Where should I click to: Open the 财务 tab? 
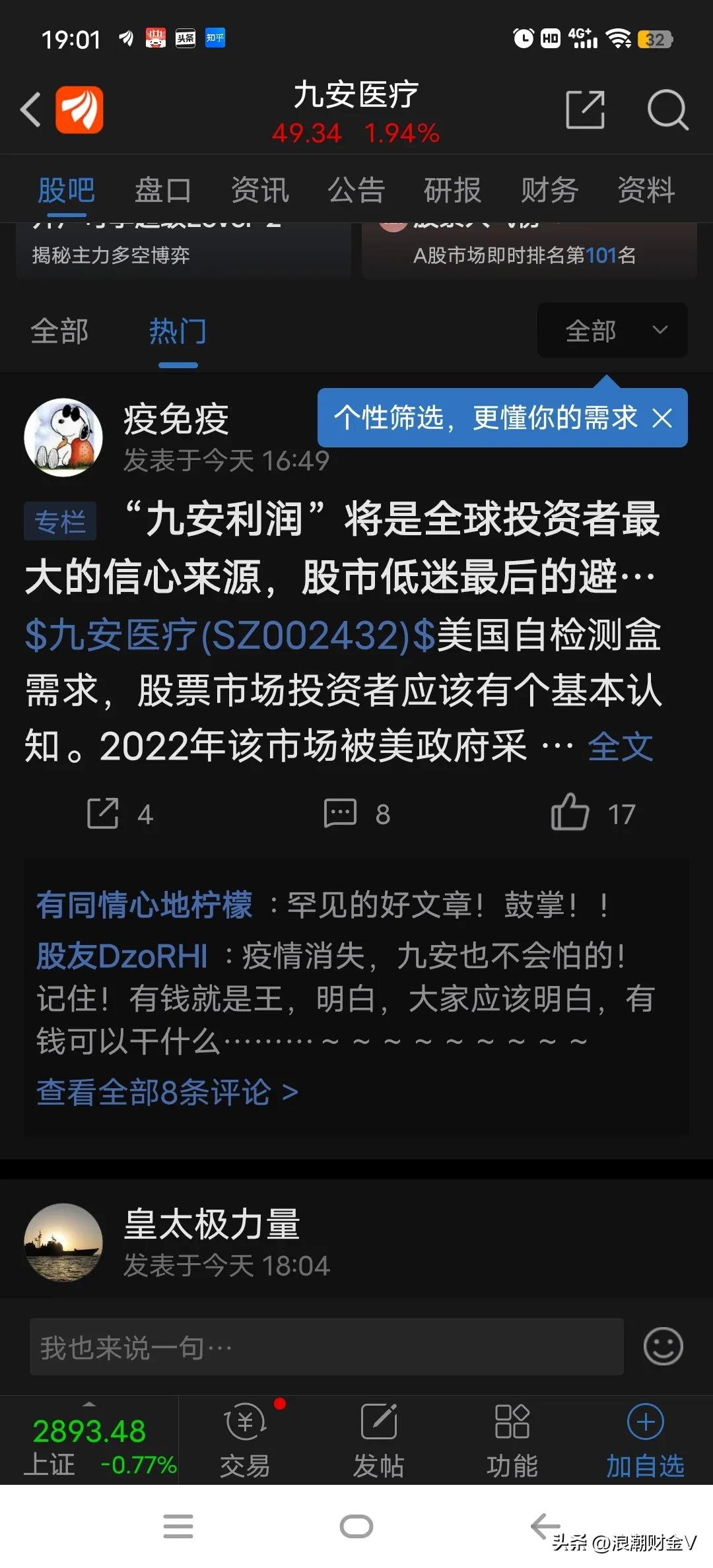pyautogui.click(x=549, y=191)
